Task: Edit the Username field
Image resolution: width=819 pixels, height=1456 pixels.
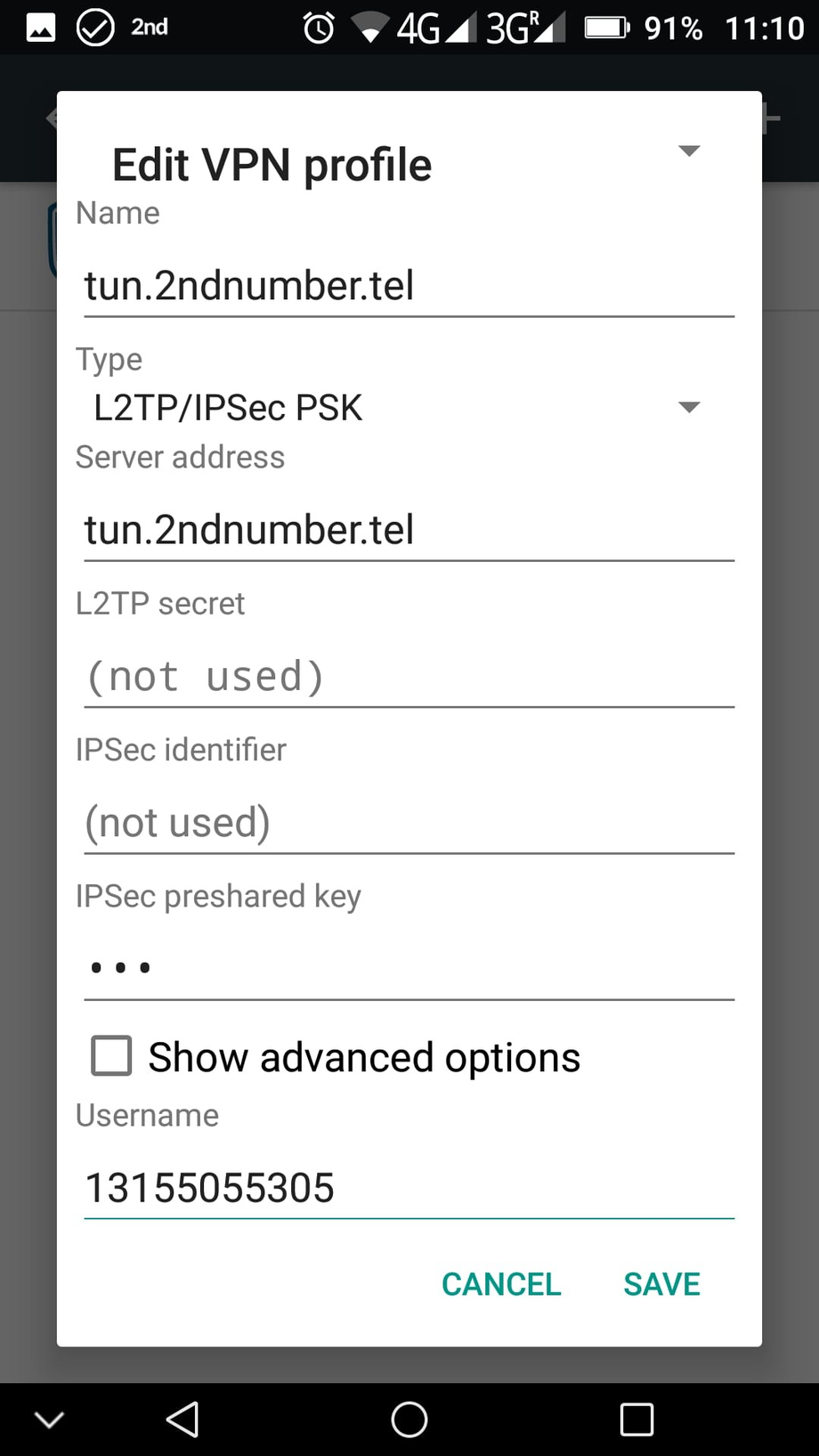Action: pos(409,1188)
